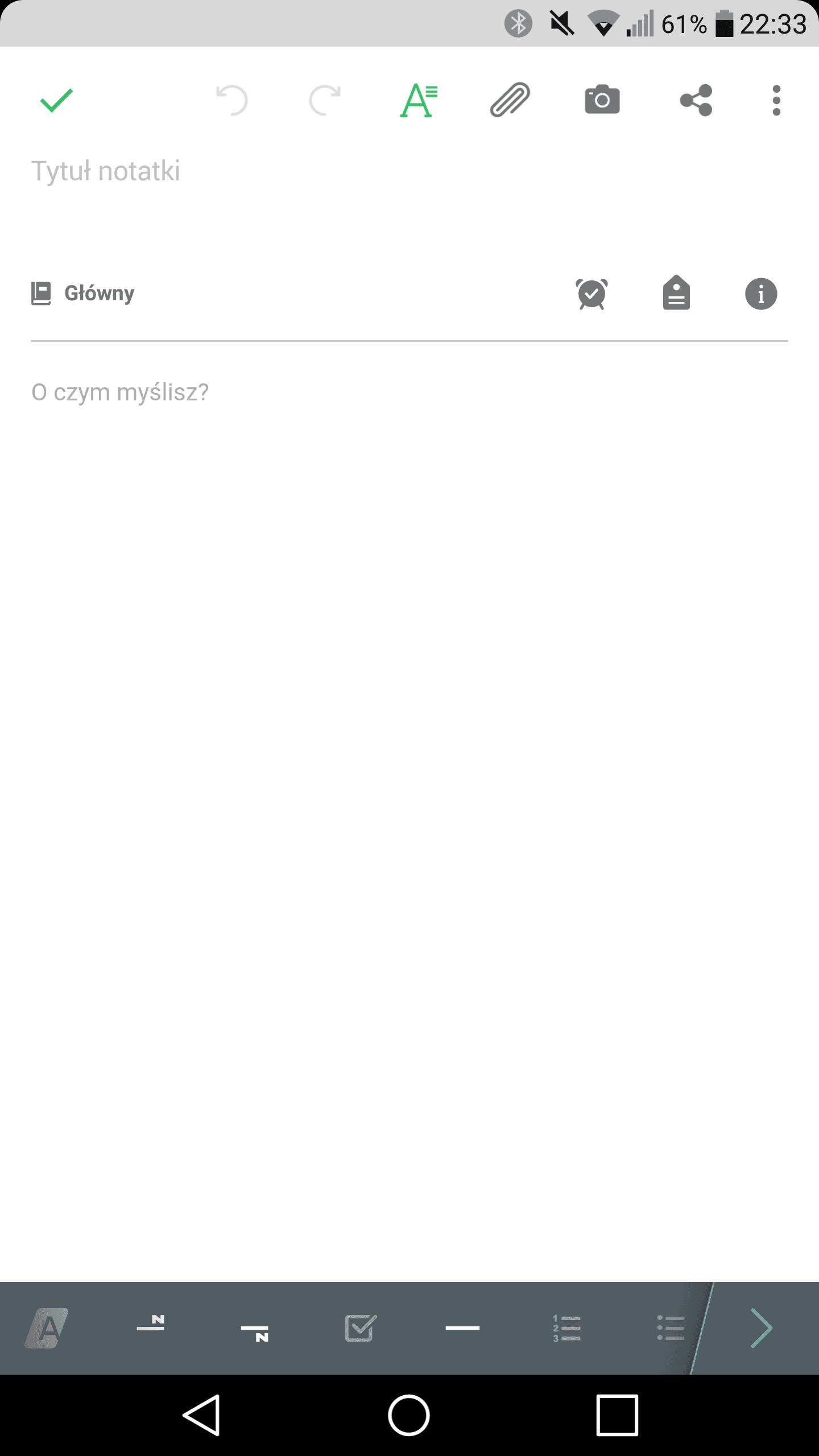Insert a checkbox item

pos(361,1328)
